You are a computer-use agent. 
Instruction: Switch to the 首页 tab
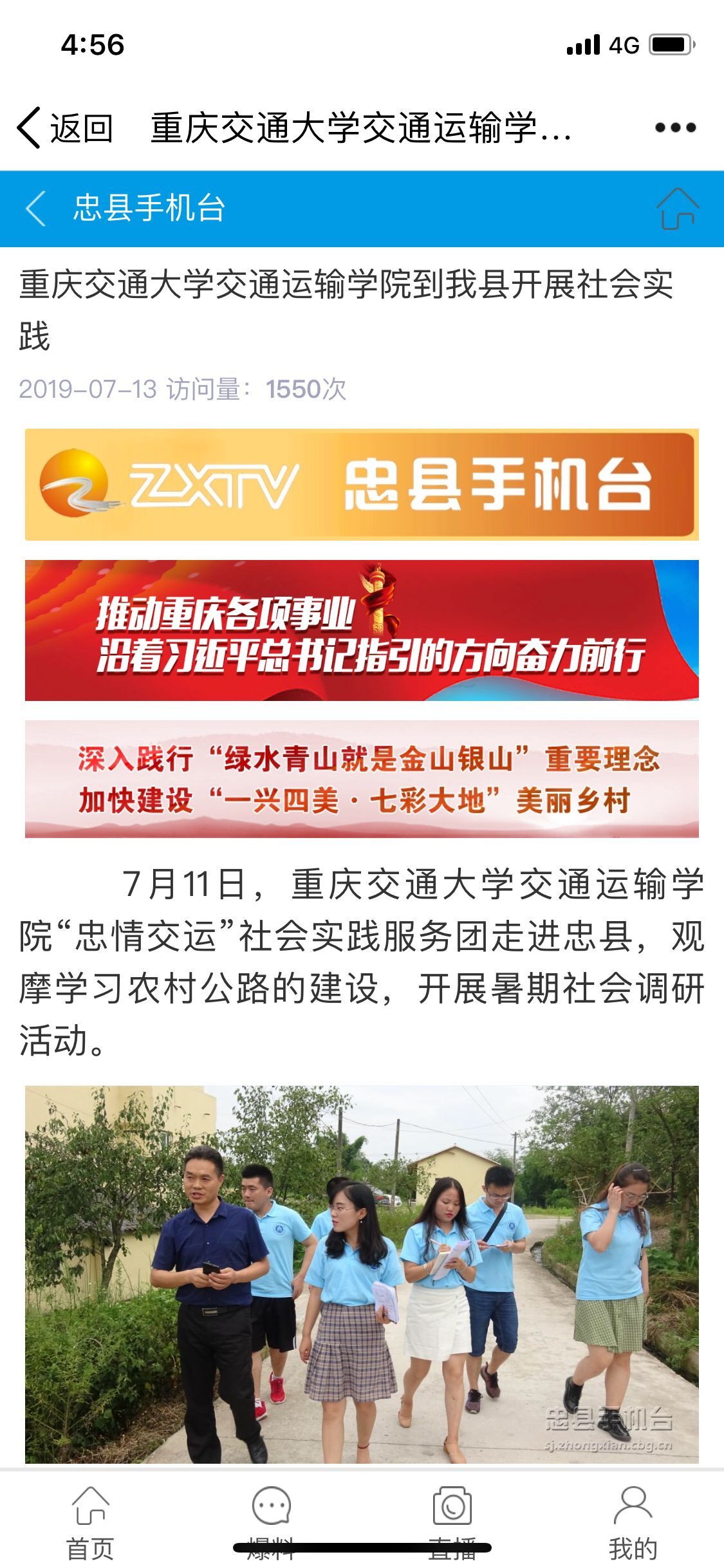click(x=91, y=1521)
